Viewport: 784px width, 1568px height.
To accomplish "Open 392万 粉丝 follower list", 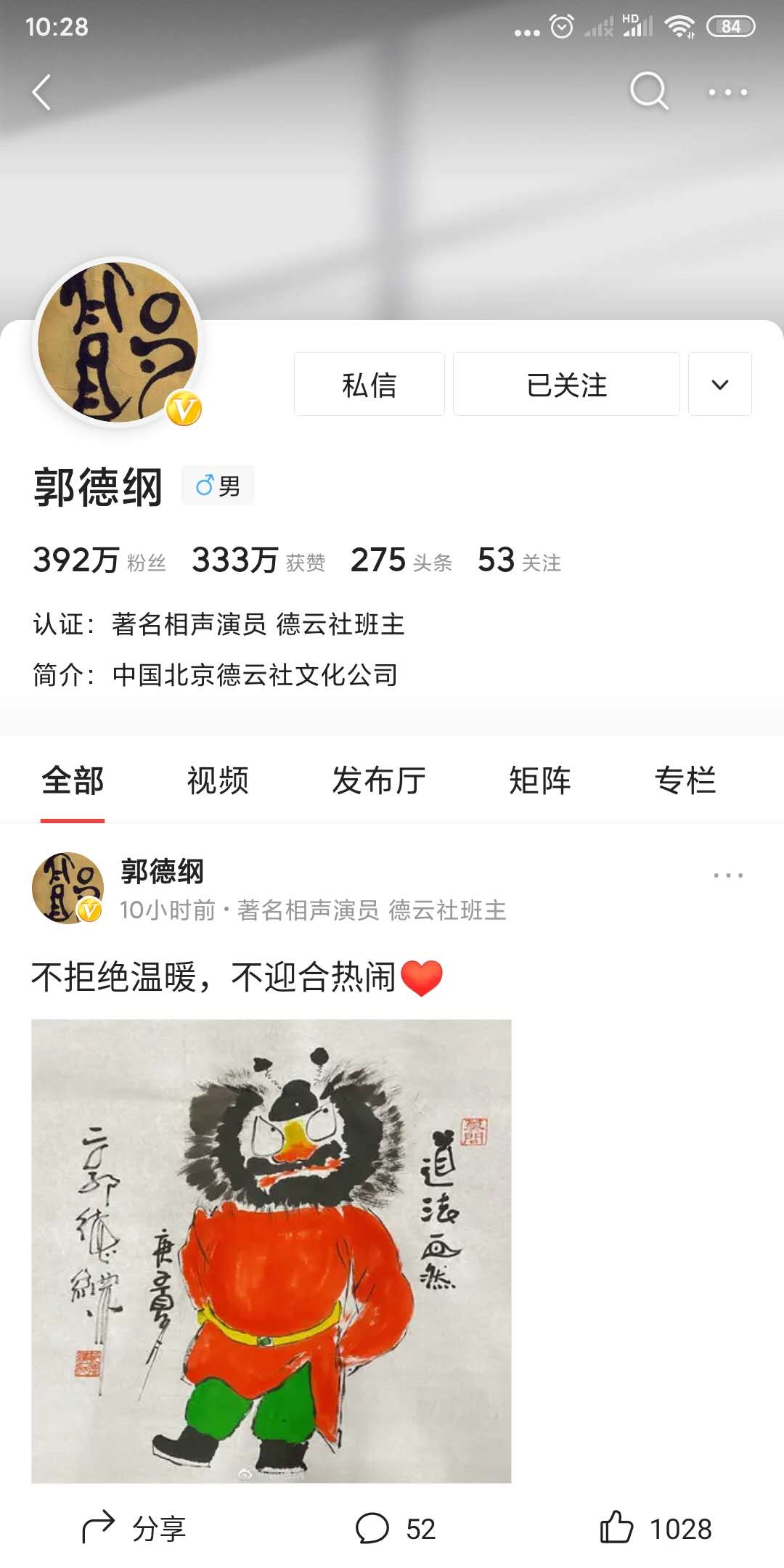I will pos(98,560).
